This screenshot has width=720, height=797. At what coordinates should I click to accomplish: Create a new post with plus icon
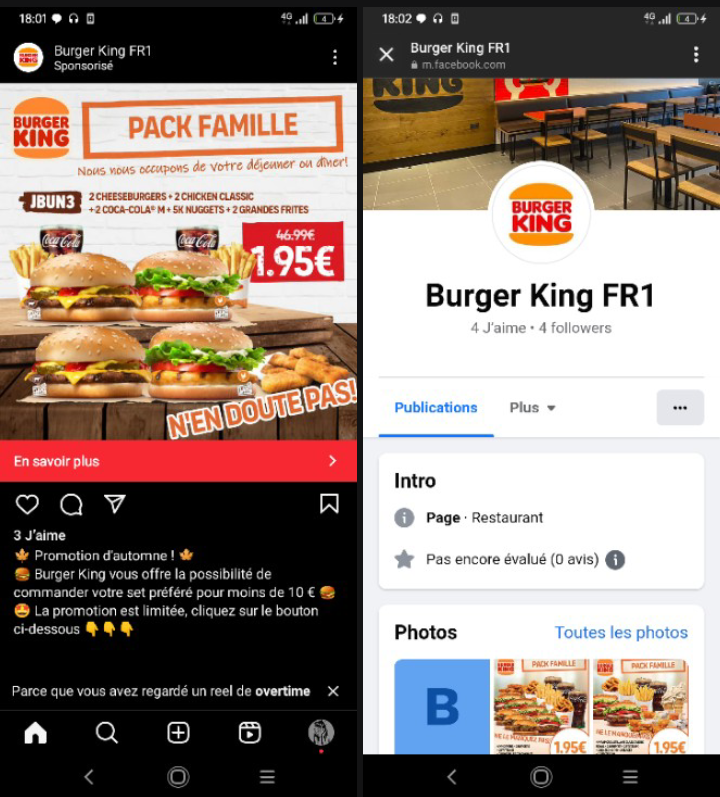(x=178, y=733)
